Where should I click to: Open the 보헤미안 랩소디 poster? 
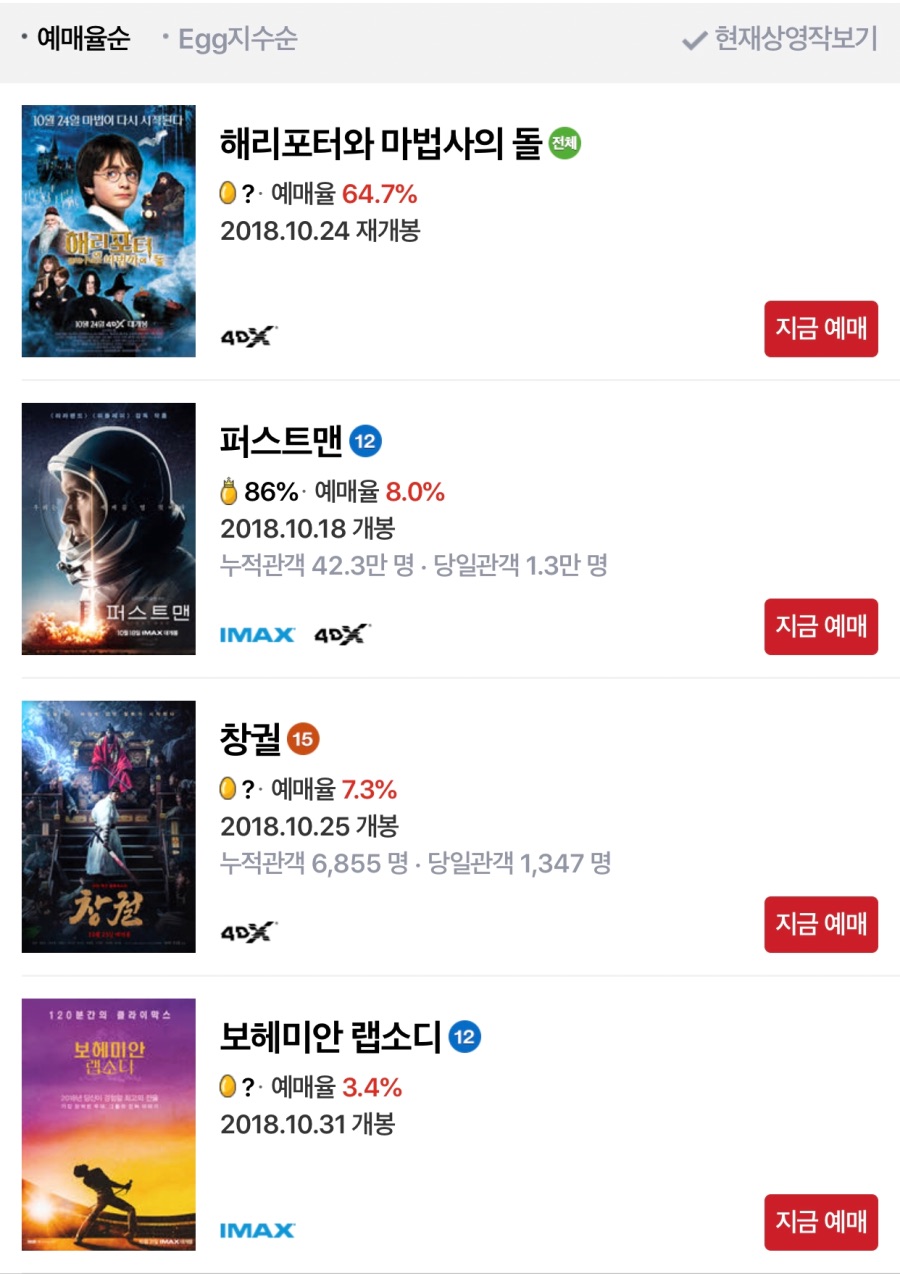point(109,1124)
